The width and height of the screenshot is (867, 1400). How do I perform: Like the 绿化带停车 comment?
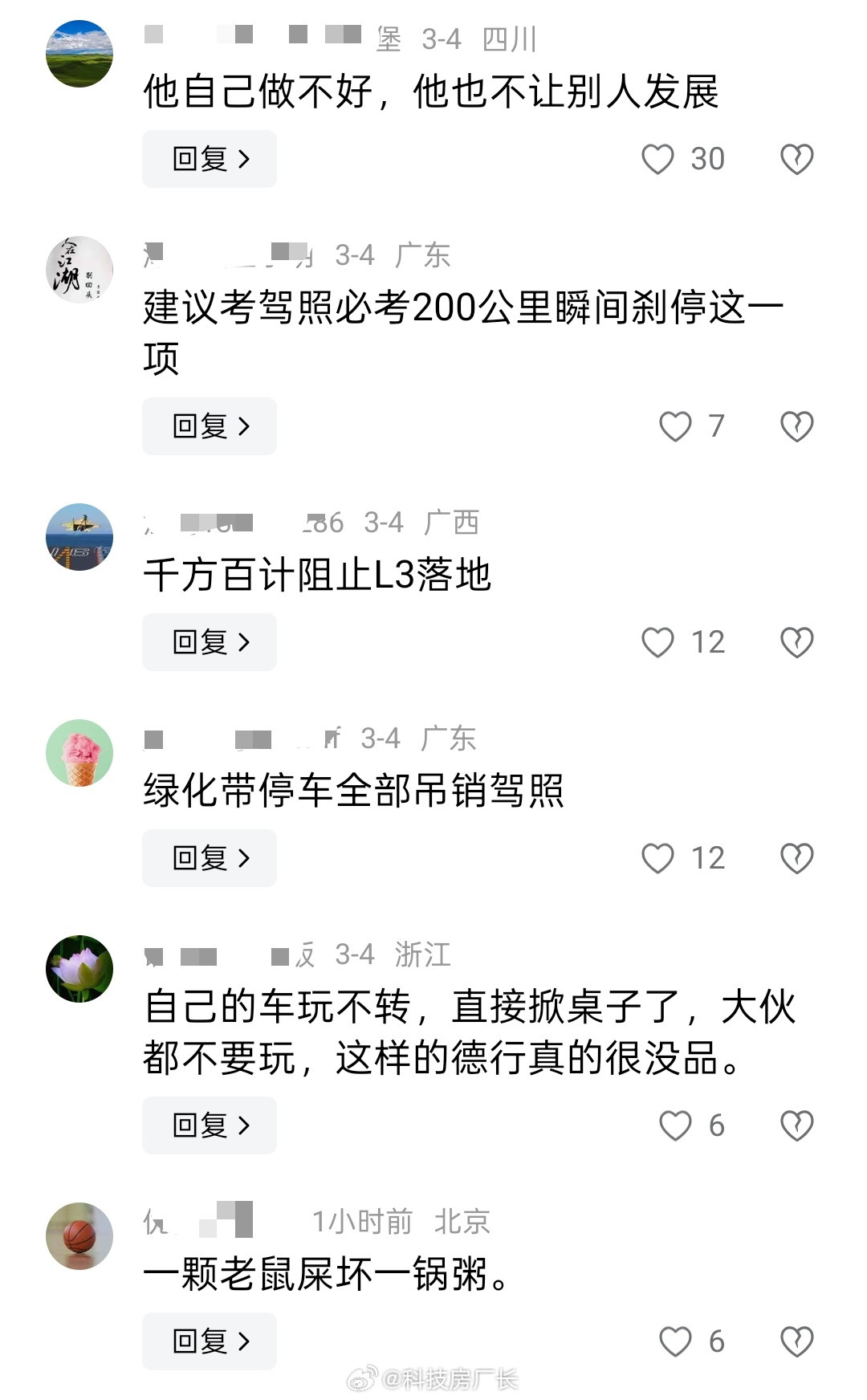point(660,857)
